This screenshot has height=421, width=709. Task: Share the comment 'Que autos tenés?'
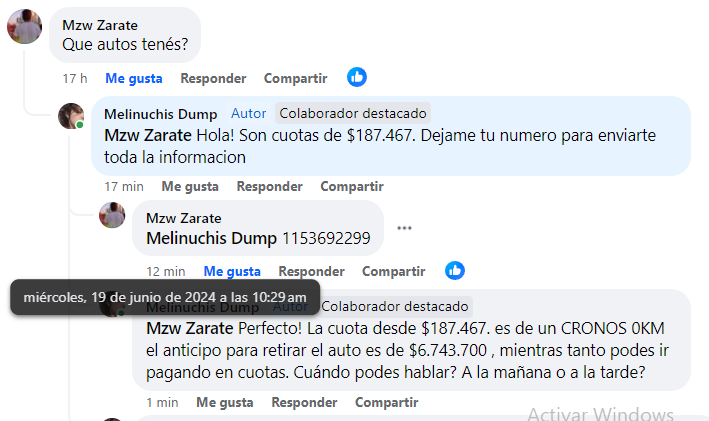(295, 78)
